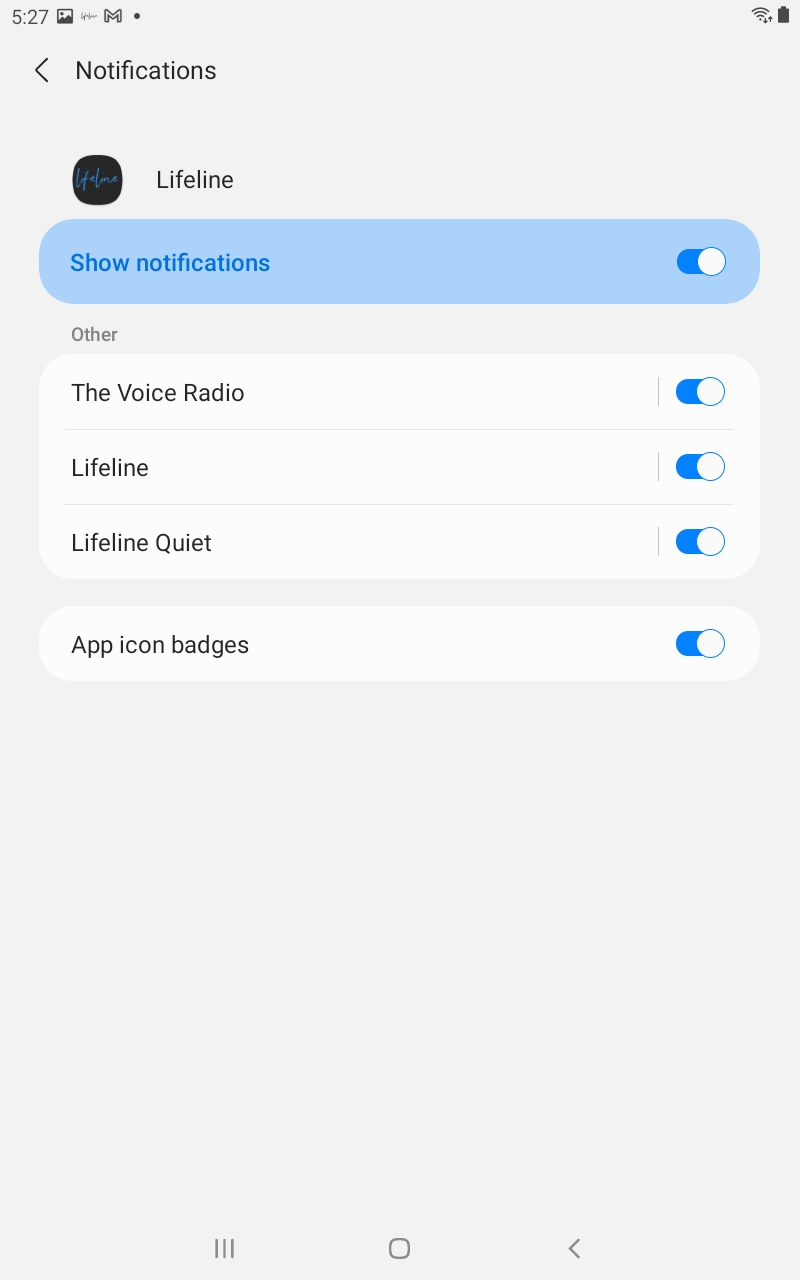The width and height of the screenshot is (800, 1280).
Task: Open recent apps from navigation bar
Action: (224, 1248)
